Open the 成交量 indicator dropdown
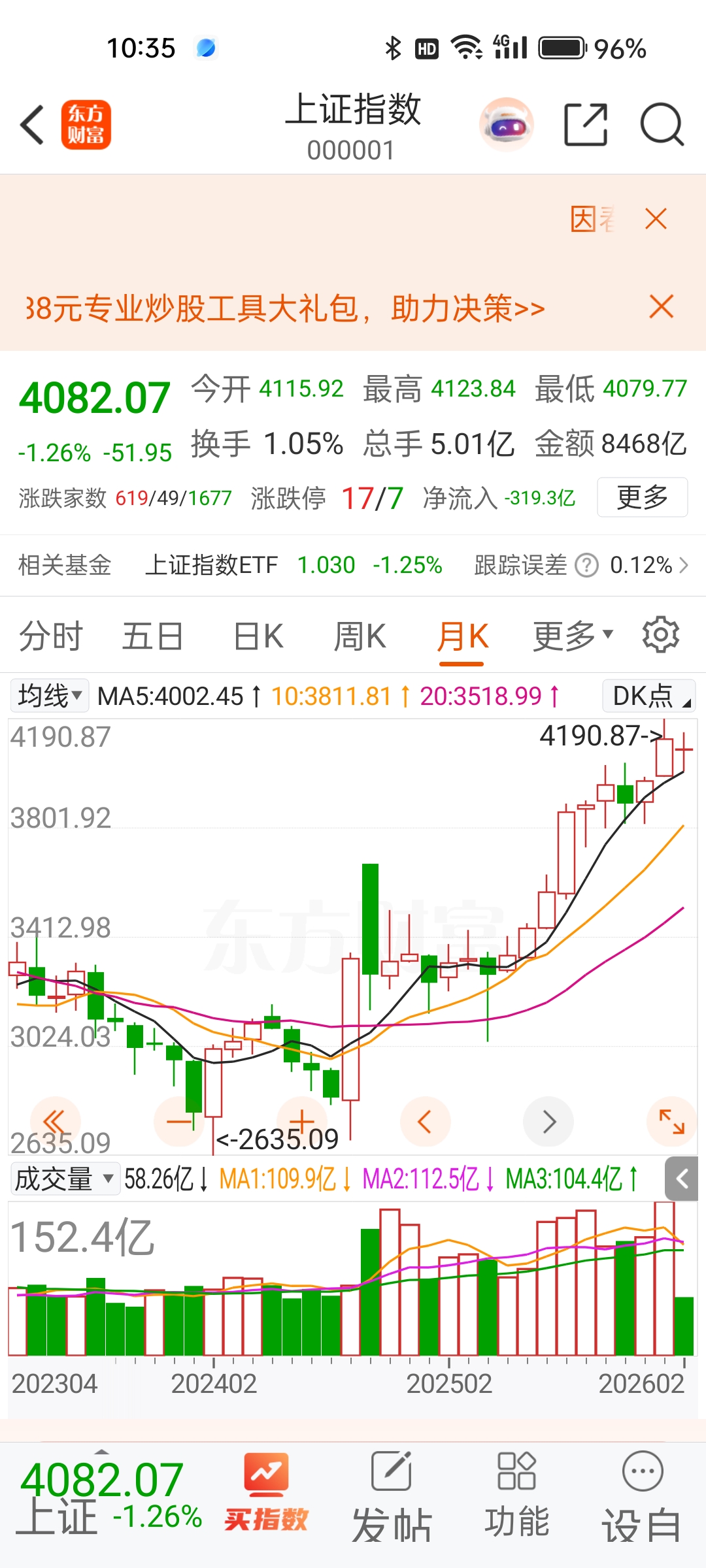This screenshot has height=1568, width=706. [64, 1179]
